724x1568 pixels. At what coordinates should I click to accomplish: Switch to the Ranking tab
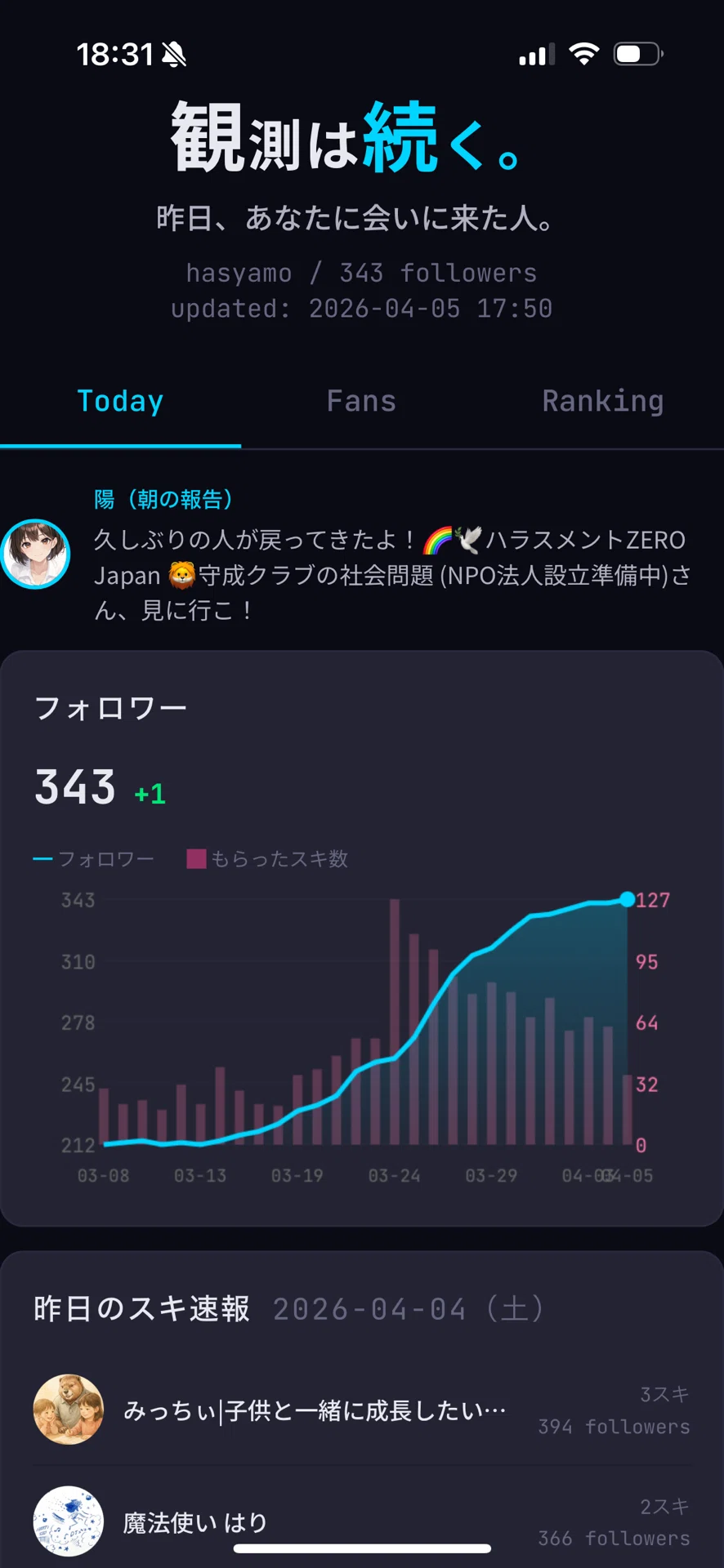[603, 401]
